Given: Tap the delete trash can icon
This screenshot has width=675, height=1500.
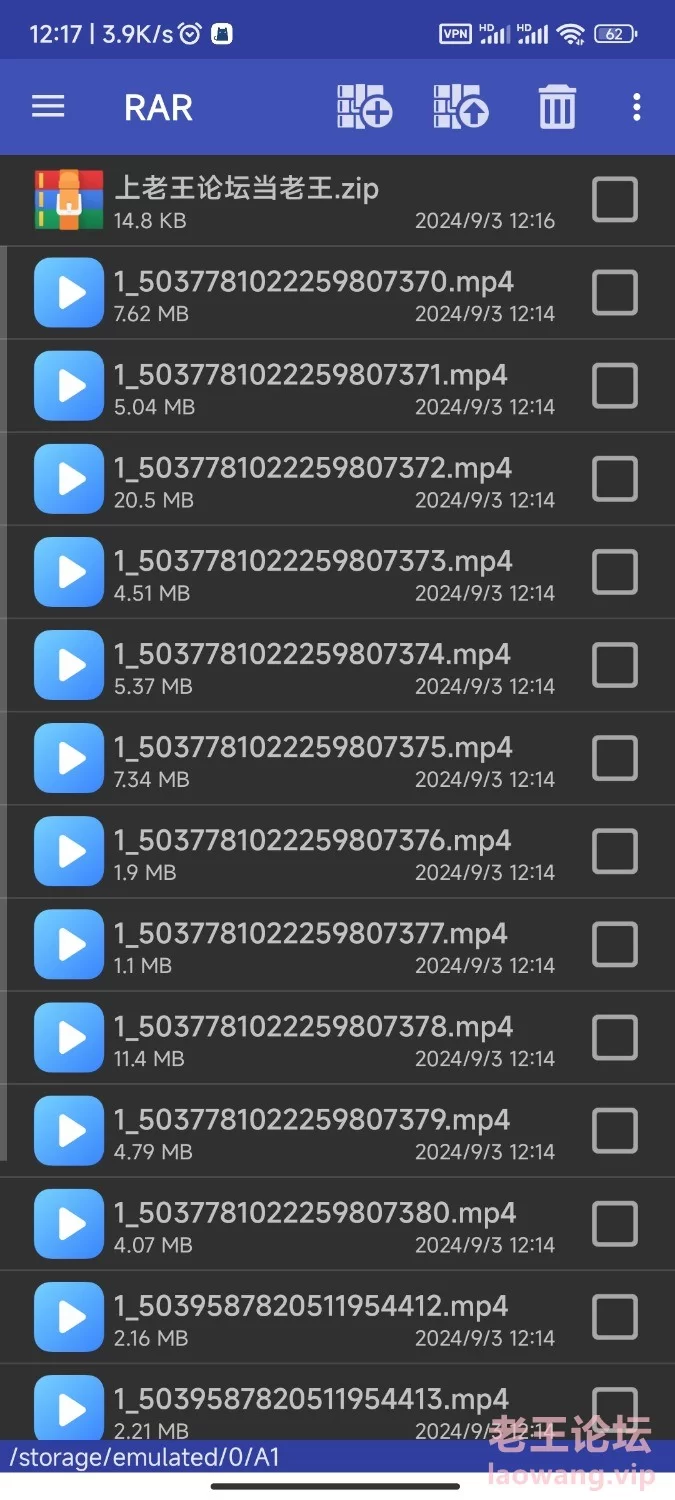Looking at the screenshot, I should click(x=557, y=107).
